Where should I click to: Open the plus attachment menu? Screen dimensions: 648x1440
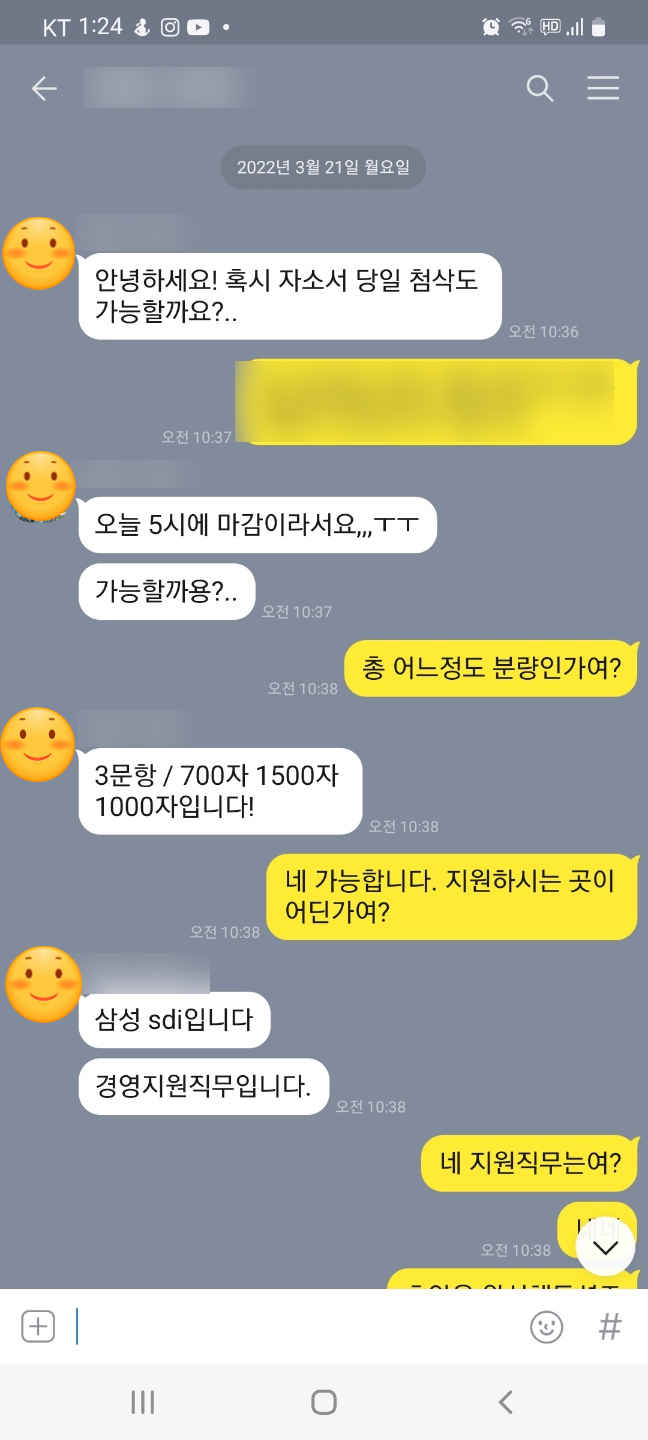click(x=38, y=1327)
